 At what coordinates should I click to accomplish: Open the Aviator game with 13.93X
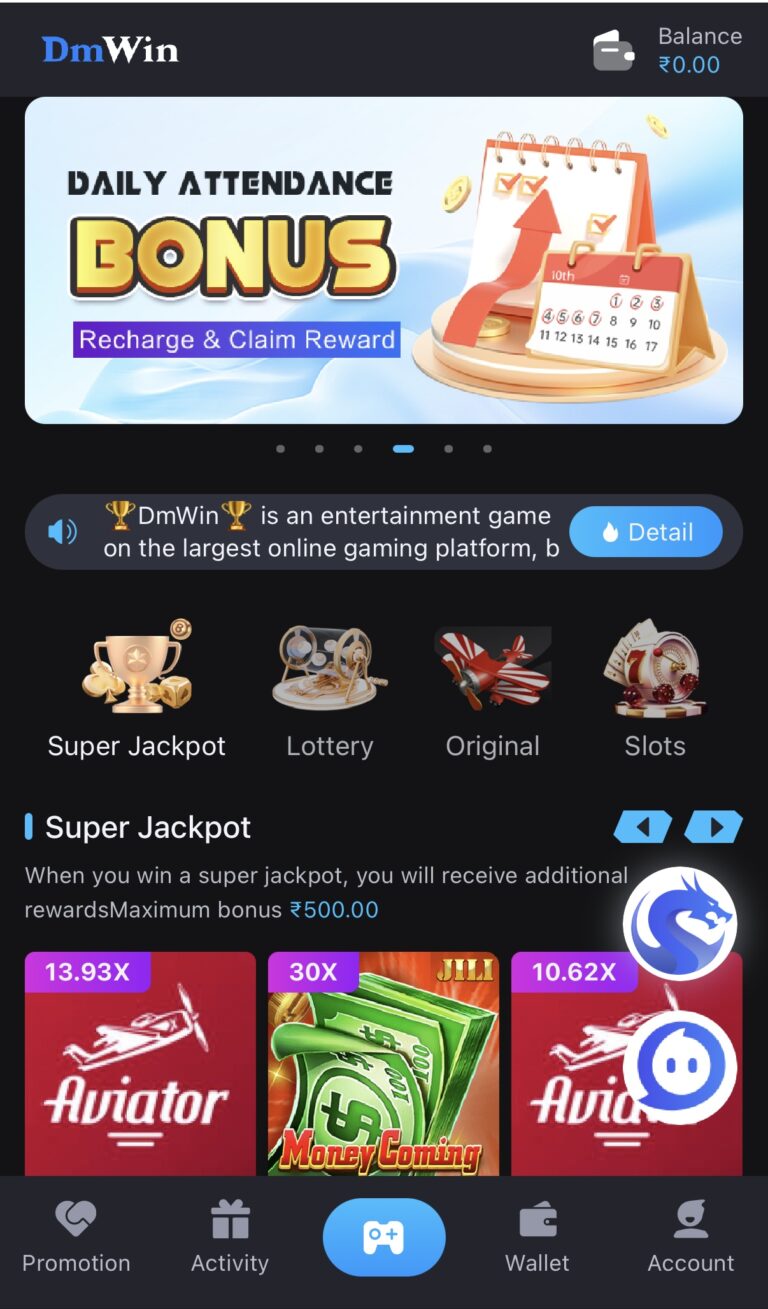click(140, 1065)
